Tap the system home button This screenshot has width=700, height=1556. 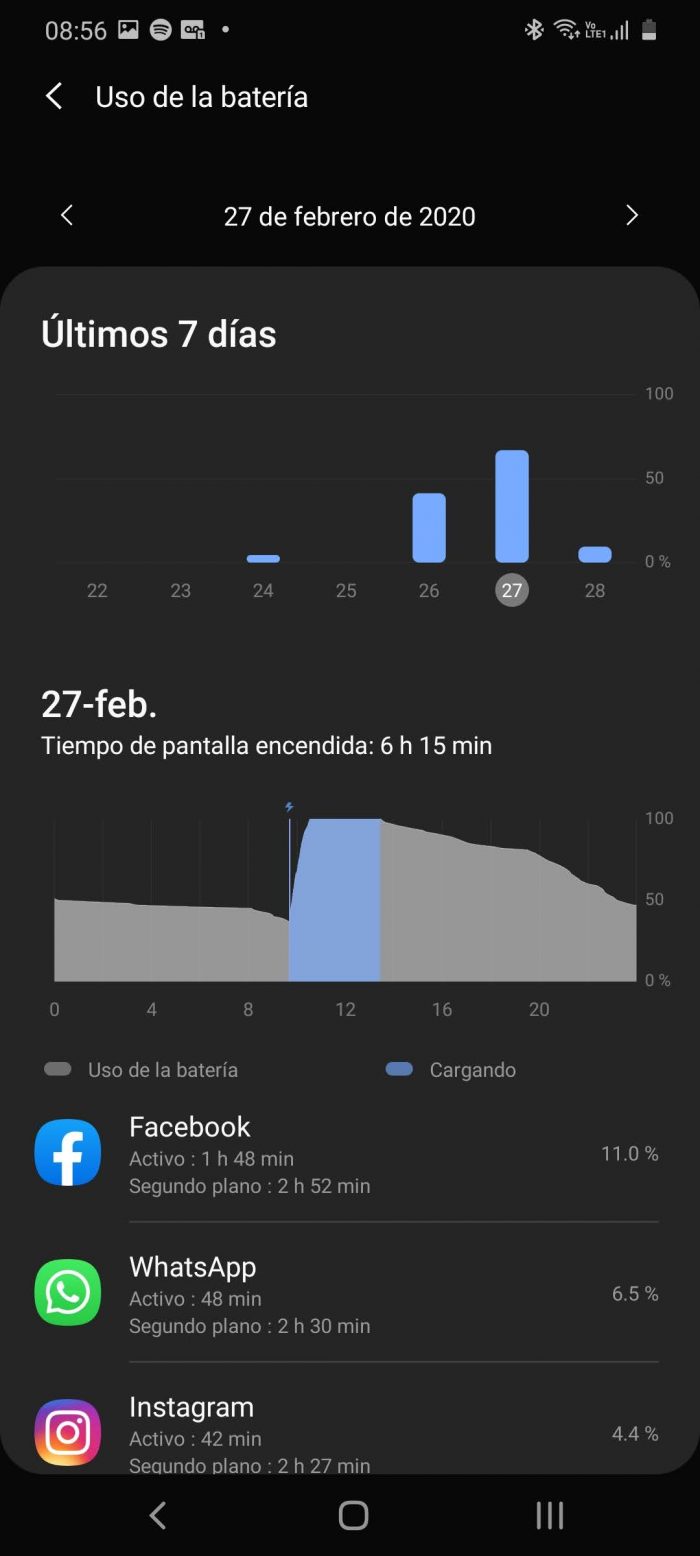[x=353, y=1515]
